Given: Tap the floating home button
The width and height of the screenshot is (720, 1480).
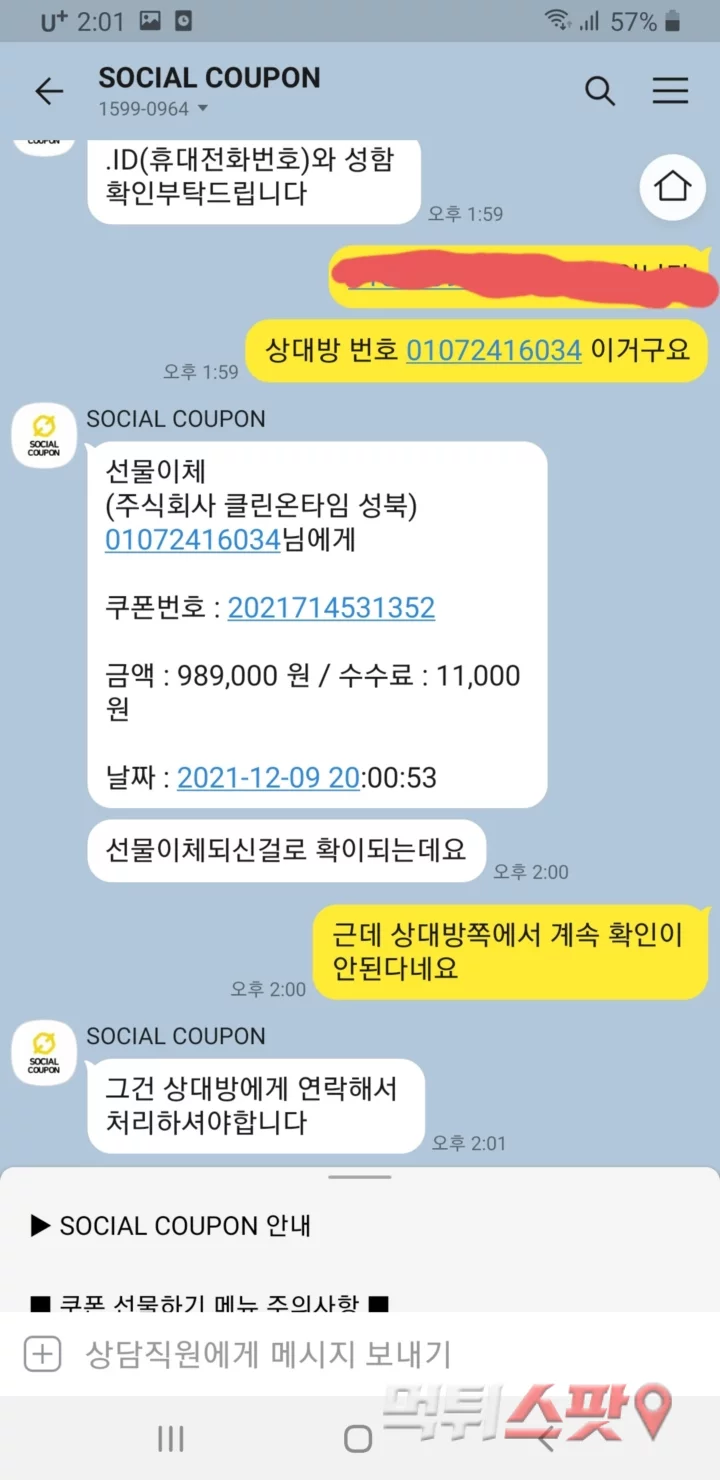Looking at the screenshot, I should [672, 187].
